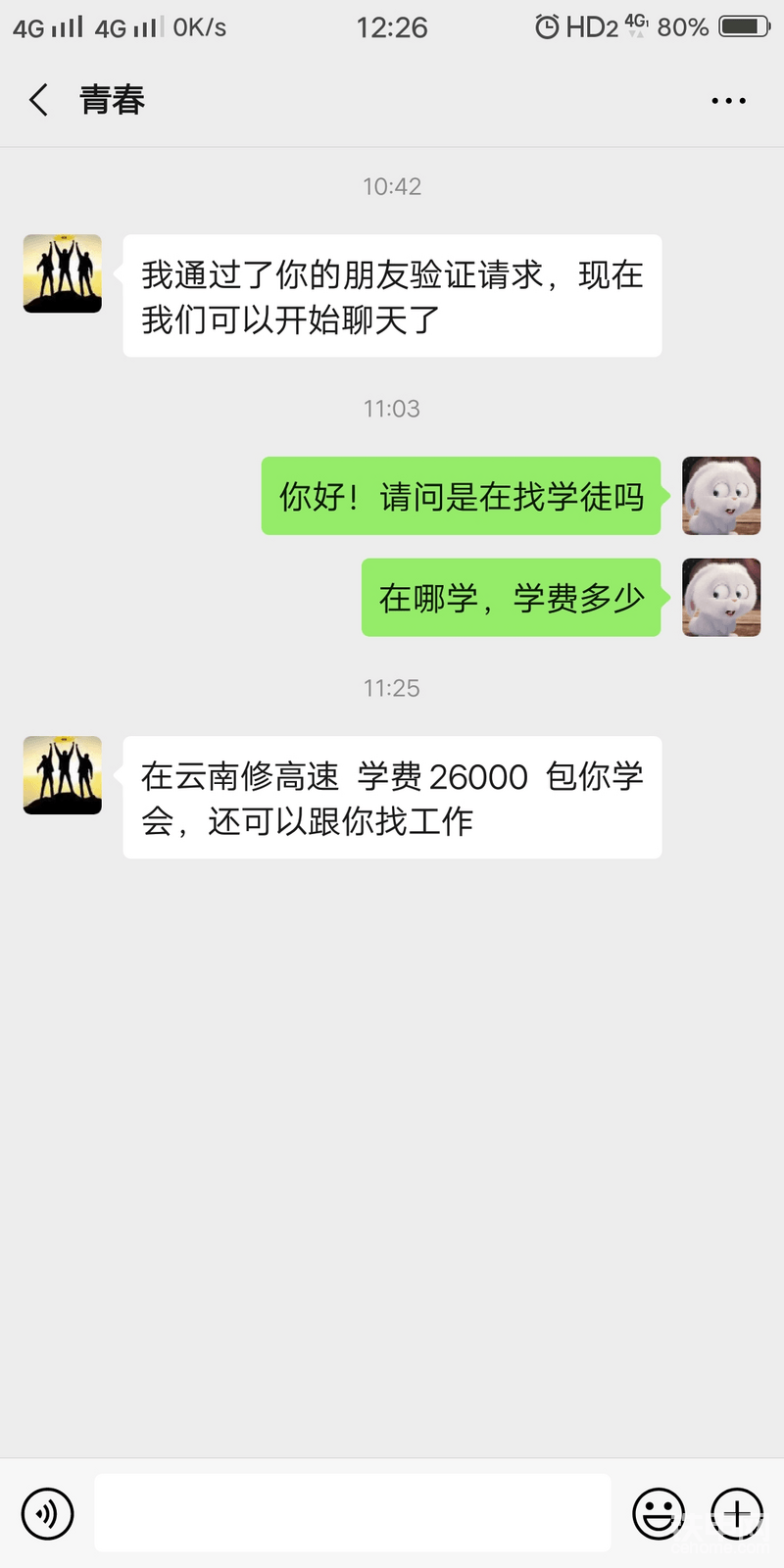Open the plus attachments menu
Image resolution: width=784 pixels, height=1568 pixels.
736,1513
